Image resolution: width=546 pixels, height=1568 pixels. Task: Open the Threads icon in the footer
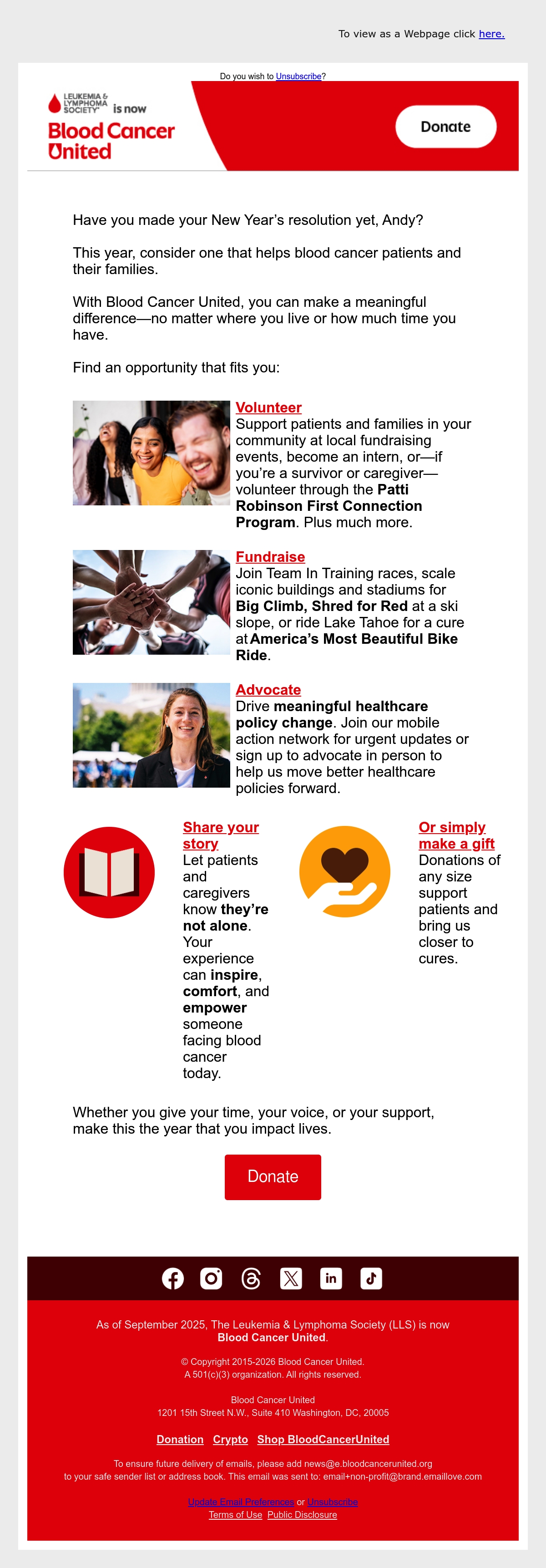(251, 1278)
